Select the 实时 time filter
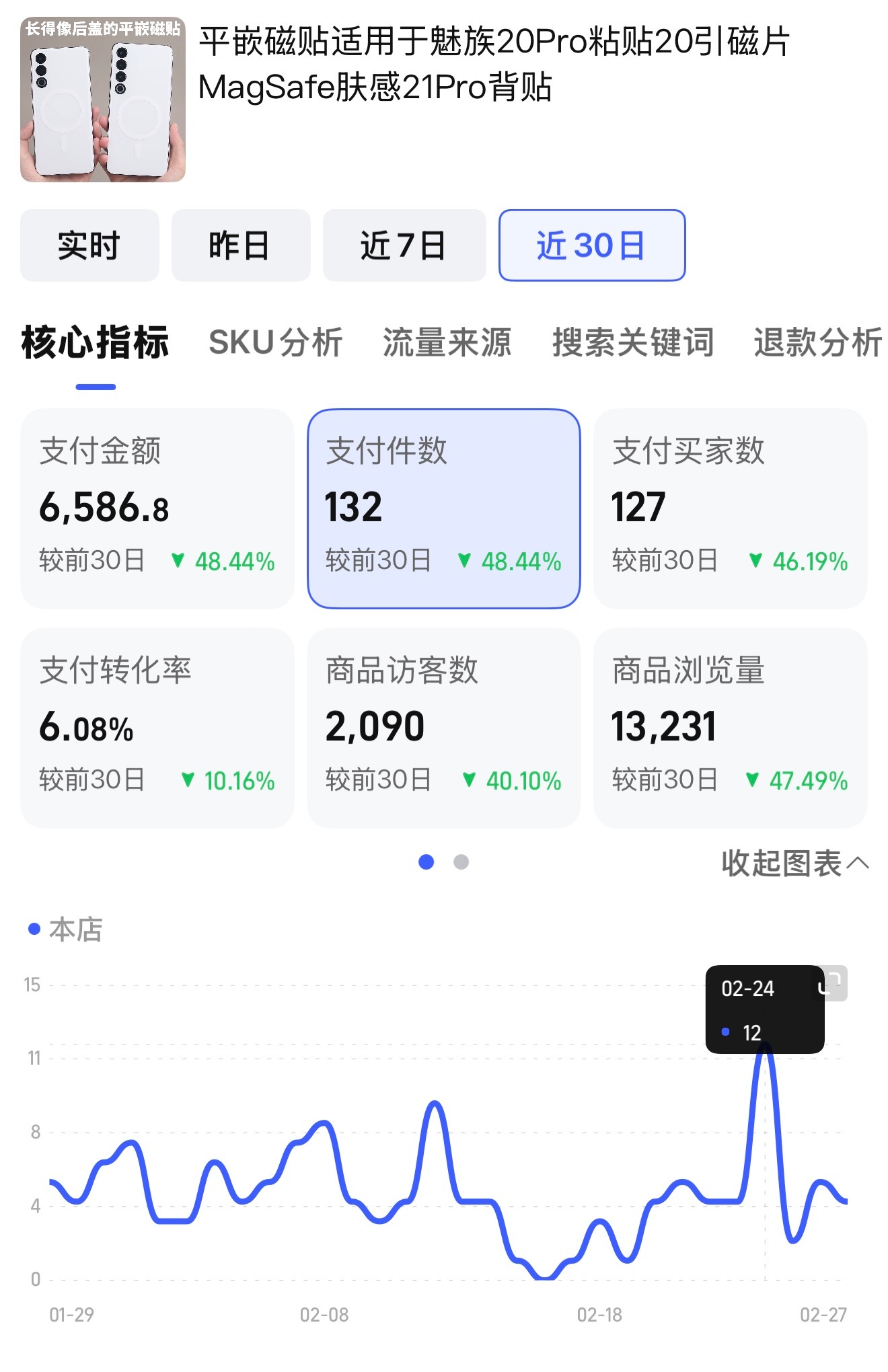Image resolution: width=888 pixels, height=1372 pixels. coord(89,245)
